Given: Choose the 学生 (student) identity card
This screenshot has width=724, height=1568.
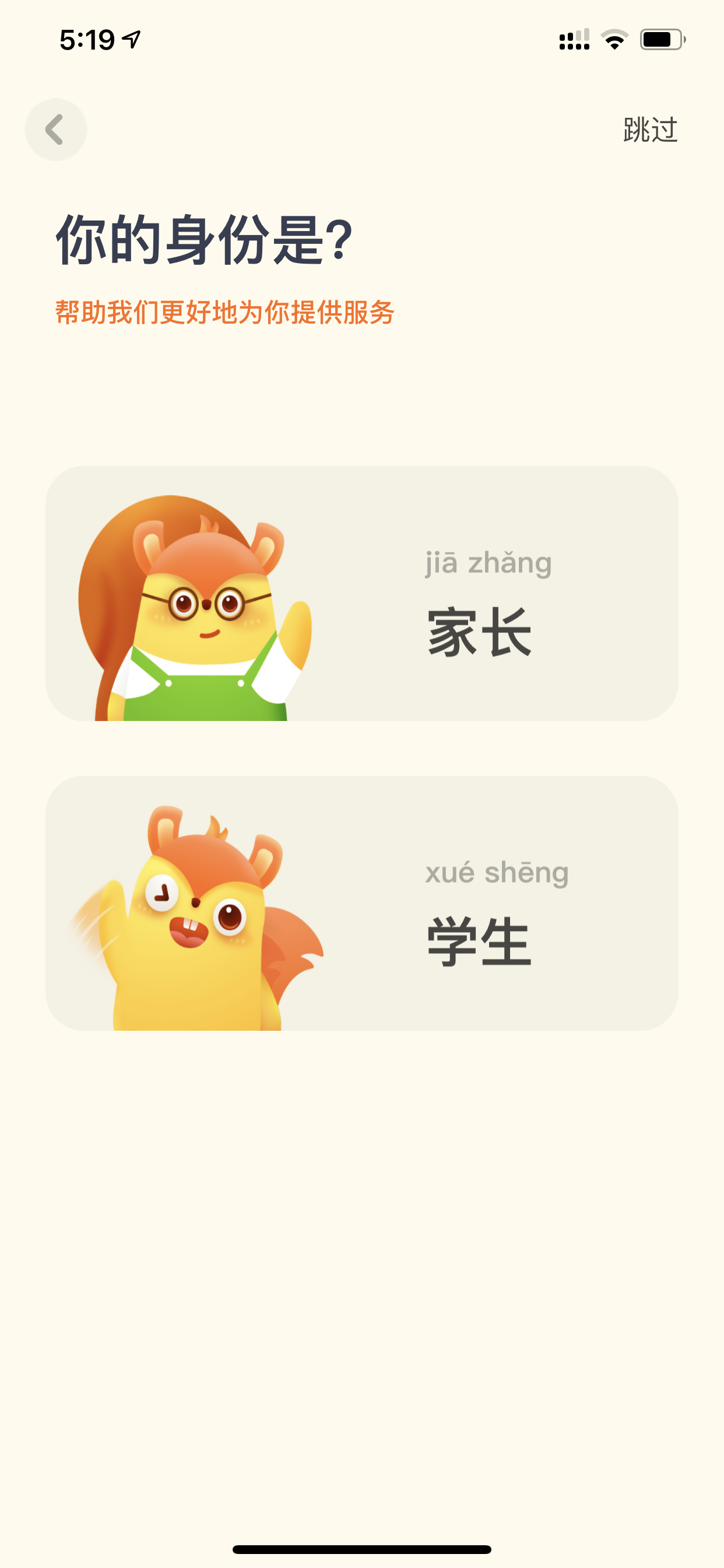Looking at the screenshot, I should [362, 902].
